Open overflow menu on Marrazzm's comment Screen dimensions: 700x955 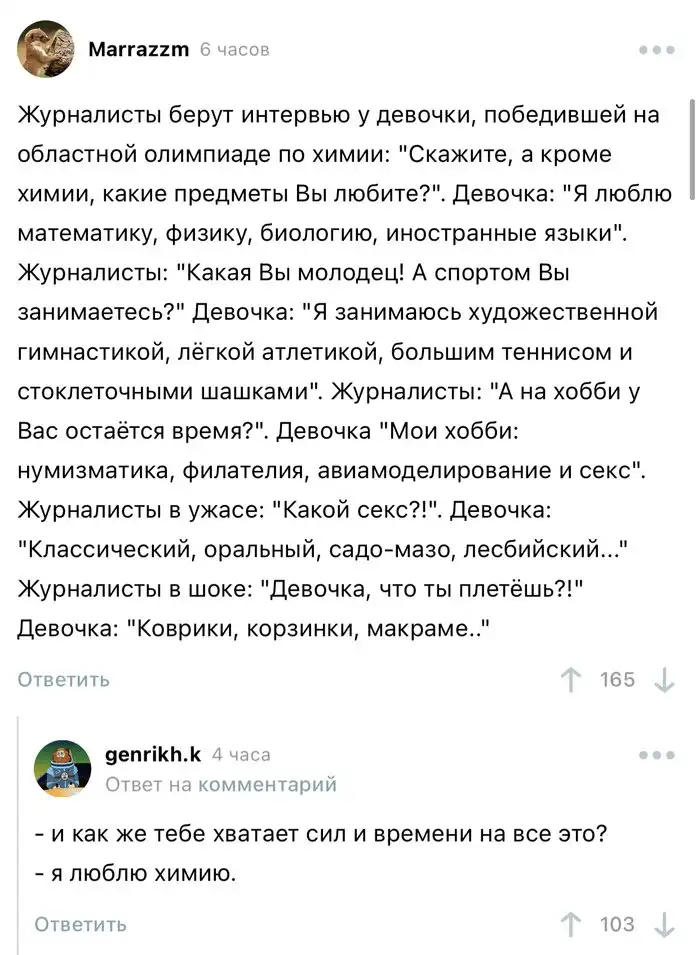656,50
